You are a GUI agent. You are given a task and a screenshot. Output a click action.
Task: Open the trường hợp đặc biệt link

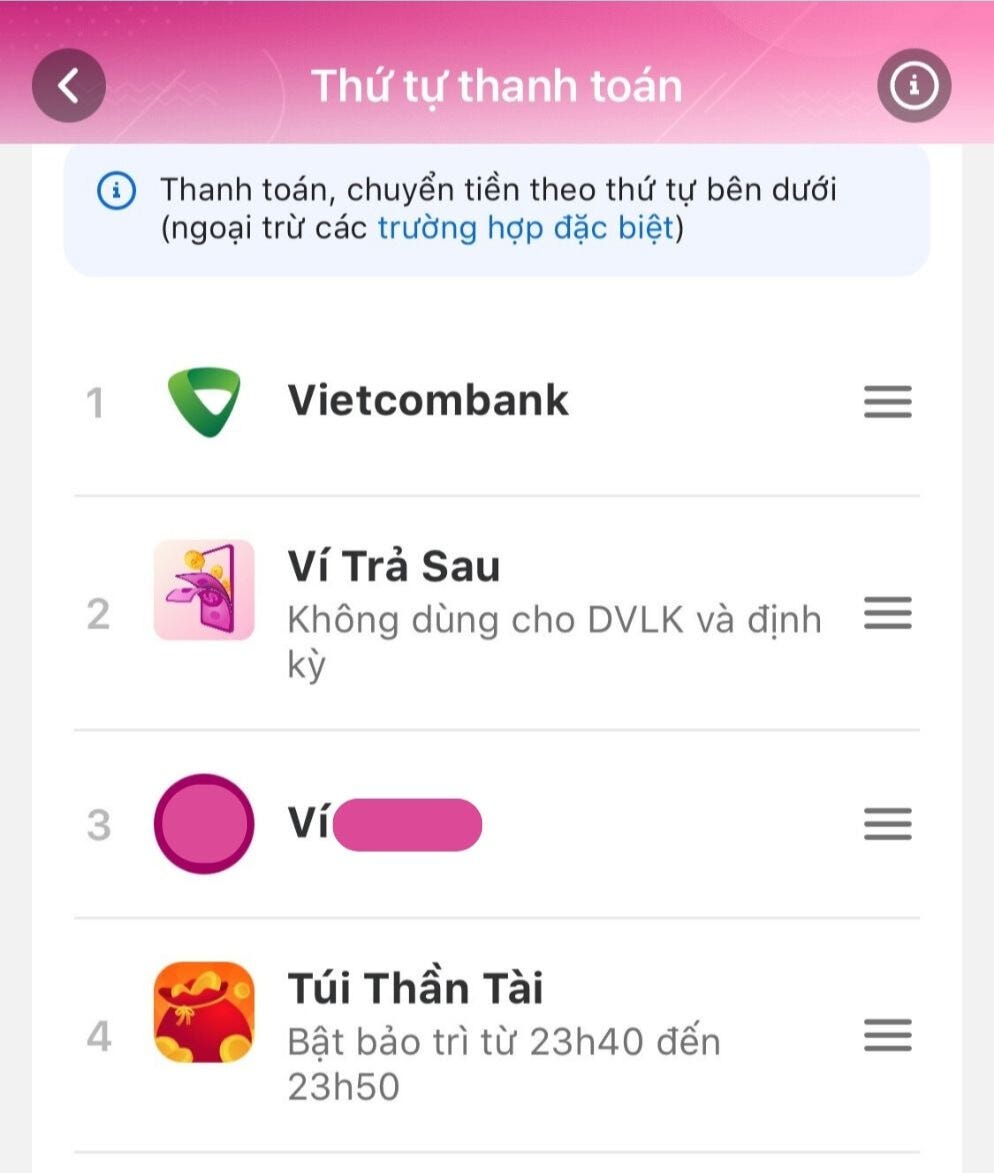[526, 229]
